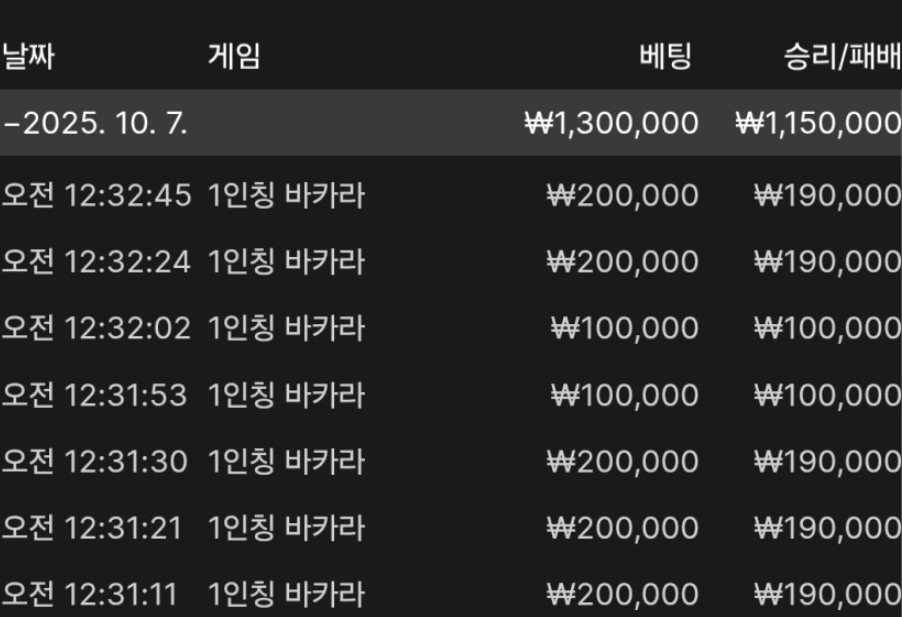Select the 오전 12:31:53 바카라 row
Viewport: 902px width, 617px height.
tap(450, 396)
